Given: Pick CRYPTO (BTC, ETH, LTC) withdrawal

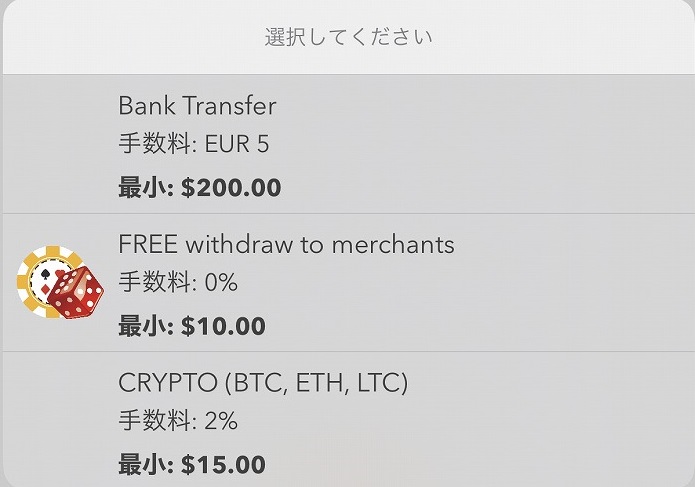Looking at the screenshot, I should (x=347, y=422).
